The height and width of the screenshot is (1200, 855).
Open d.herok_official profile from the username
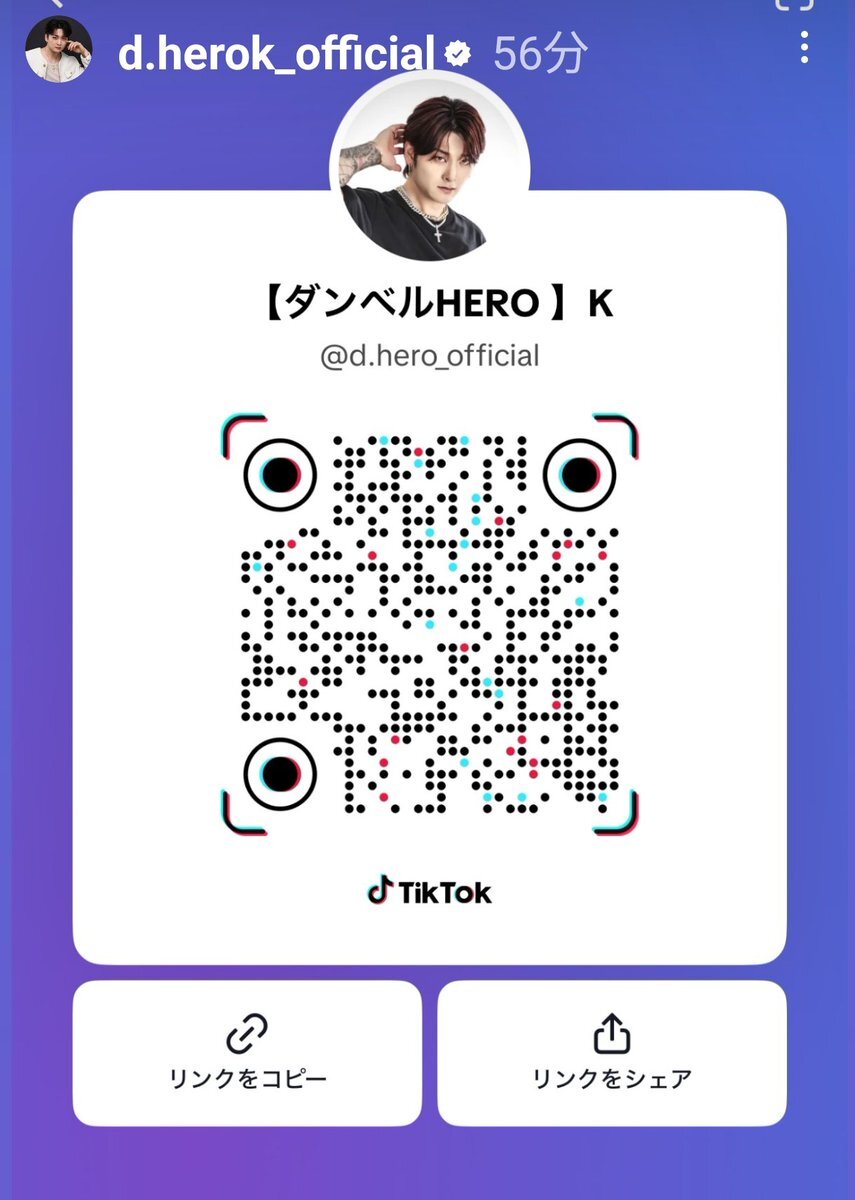tap(276, 54)
